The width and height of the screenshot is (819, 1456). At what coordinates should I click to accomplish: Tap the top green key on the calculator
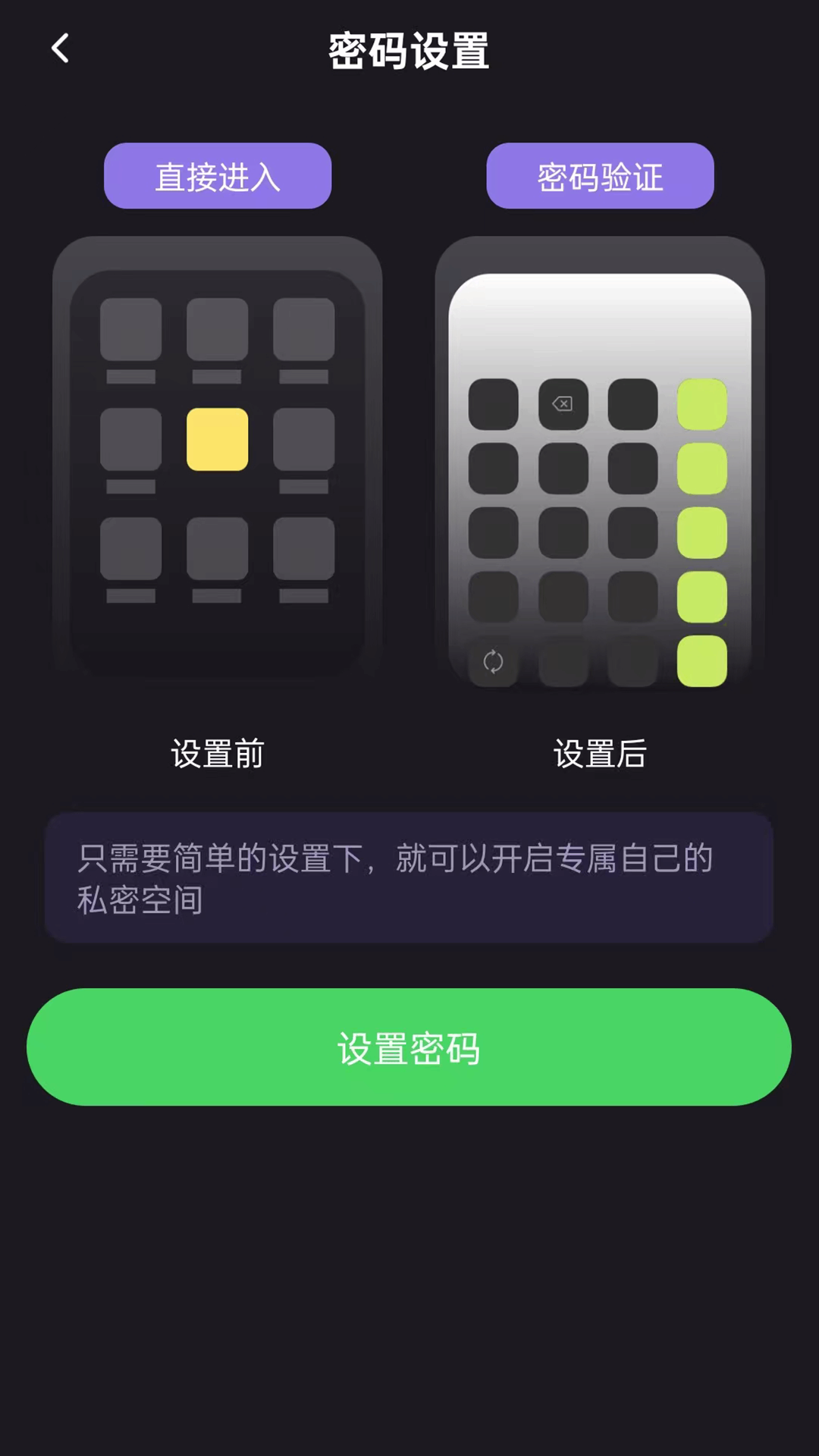pos(701,404)
